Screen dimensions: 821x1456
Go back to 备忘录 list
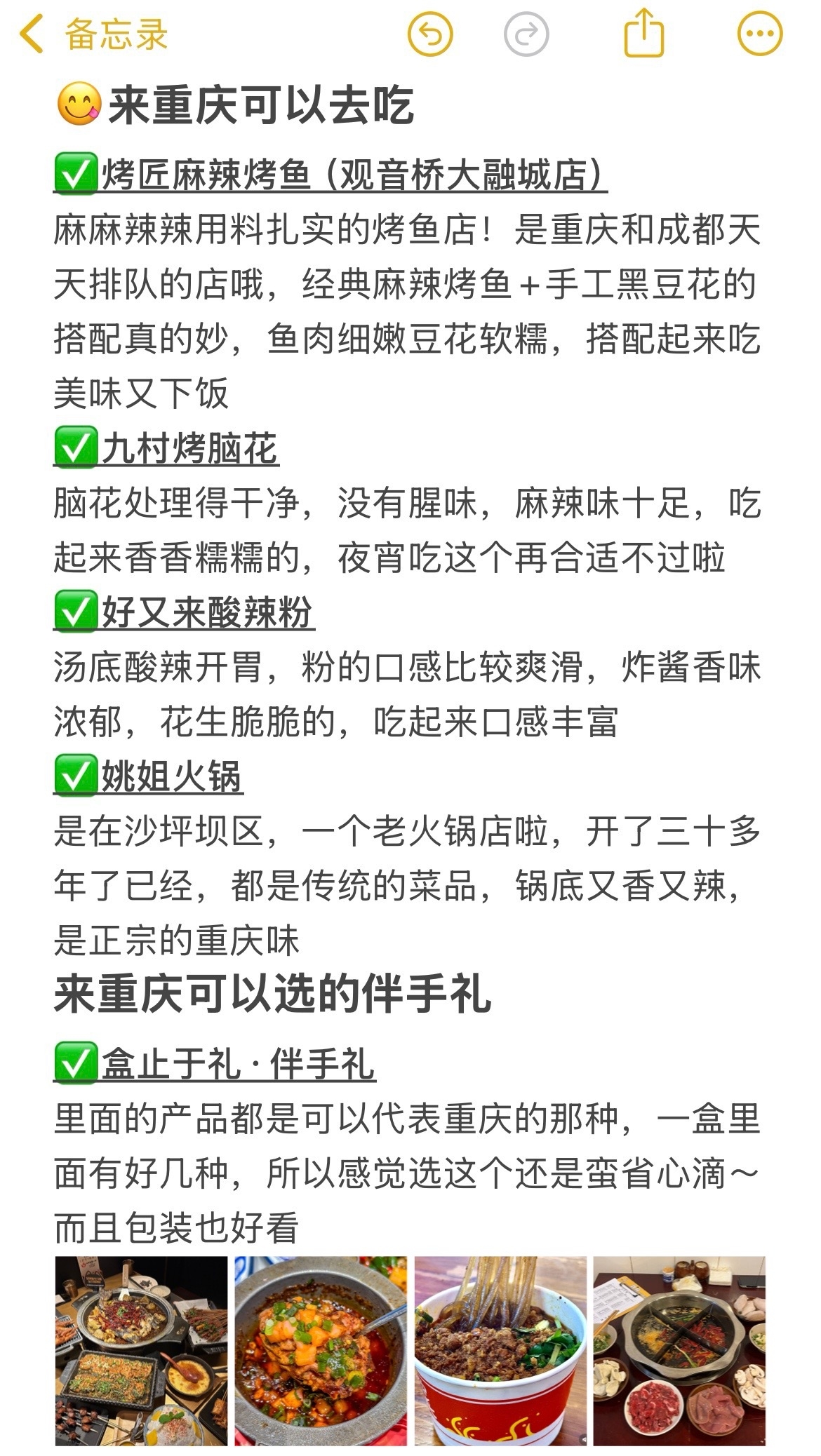pos(94,34)
